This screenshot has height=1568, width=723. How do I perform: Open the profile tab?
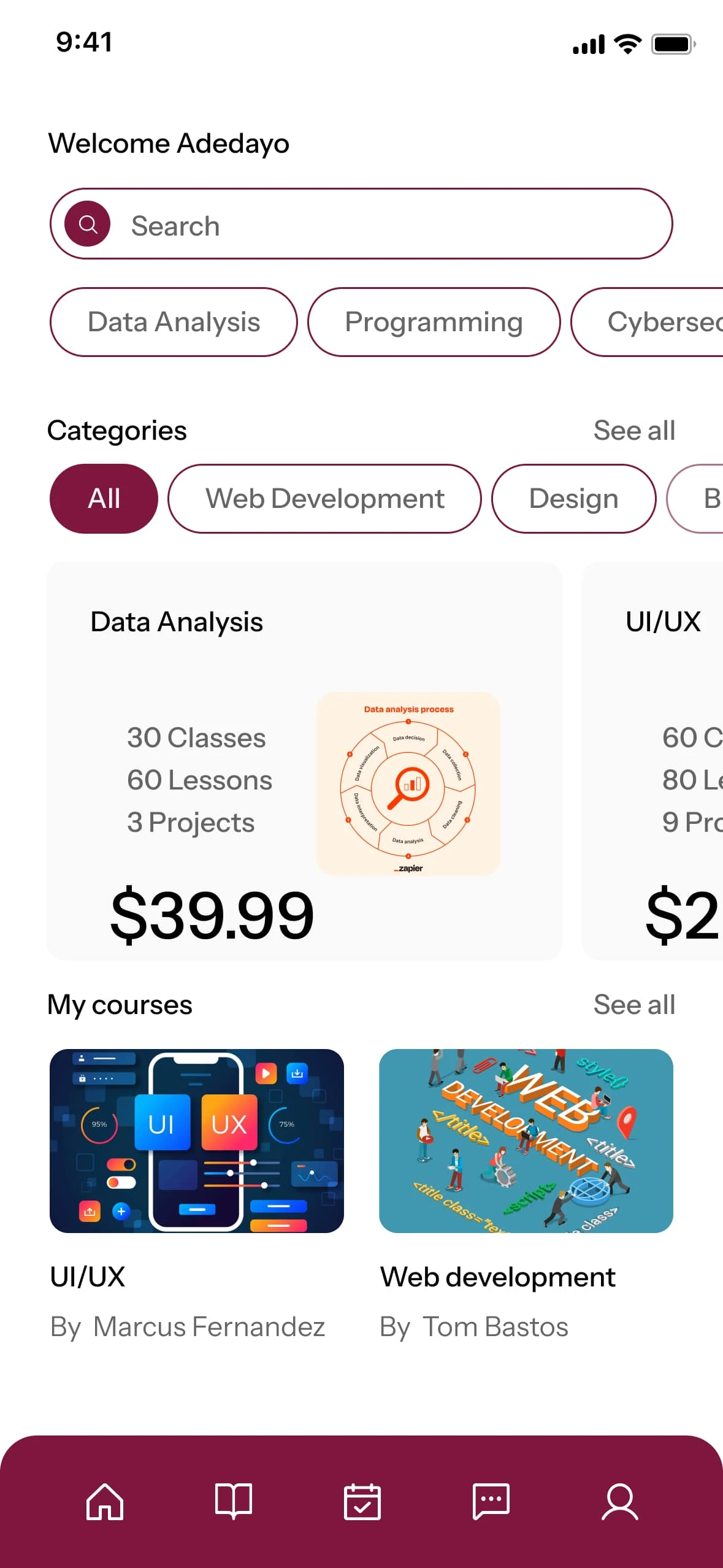coord(619,1502)
